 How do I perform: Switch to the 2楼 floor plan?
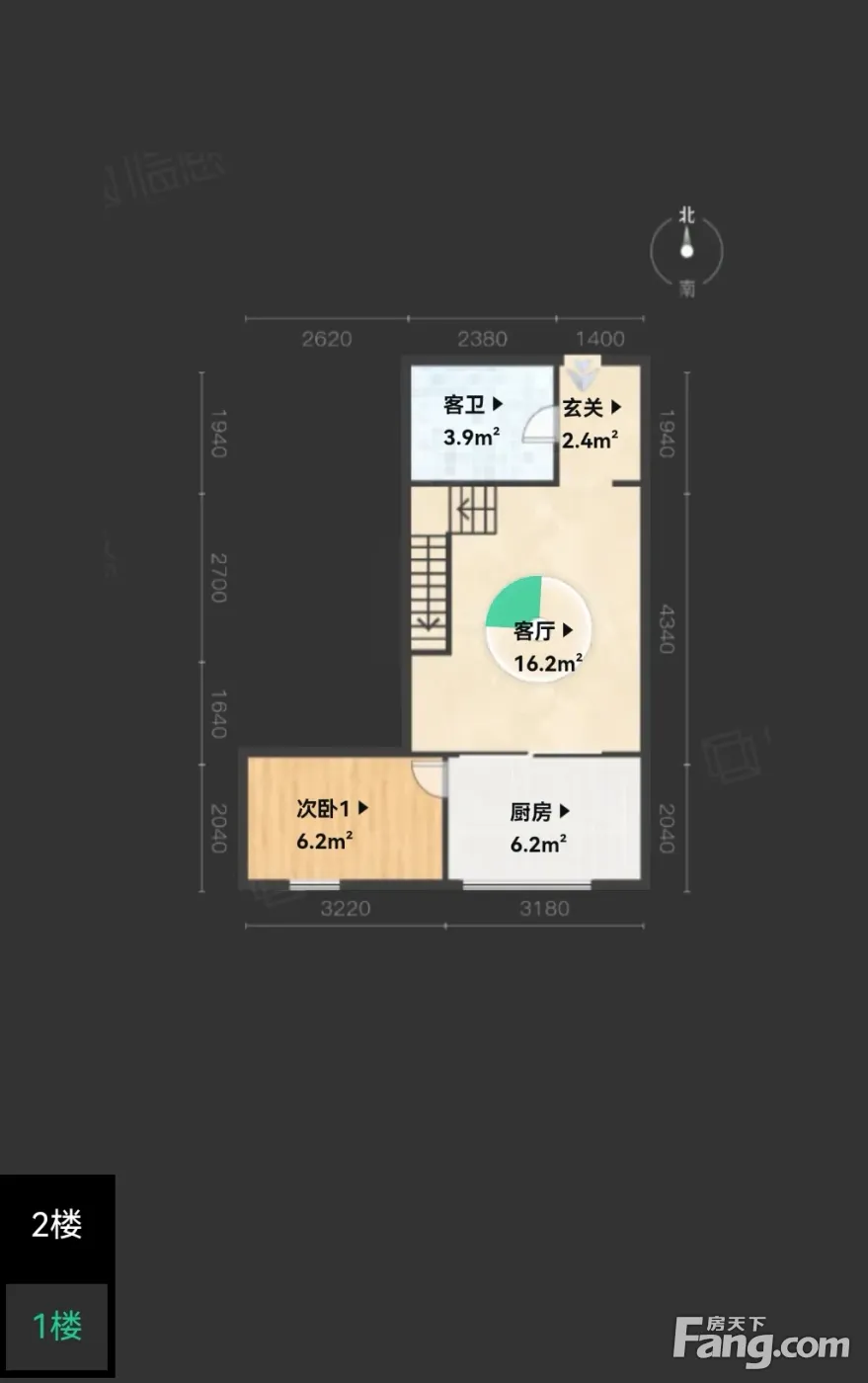(56, 1225)
